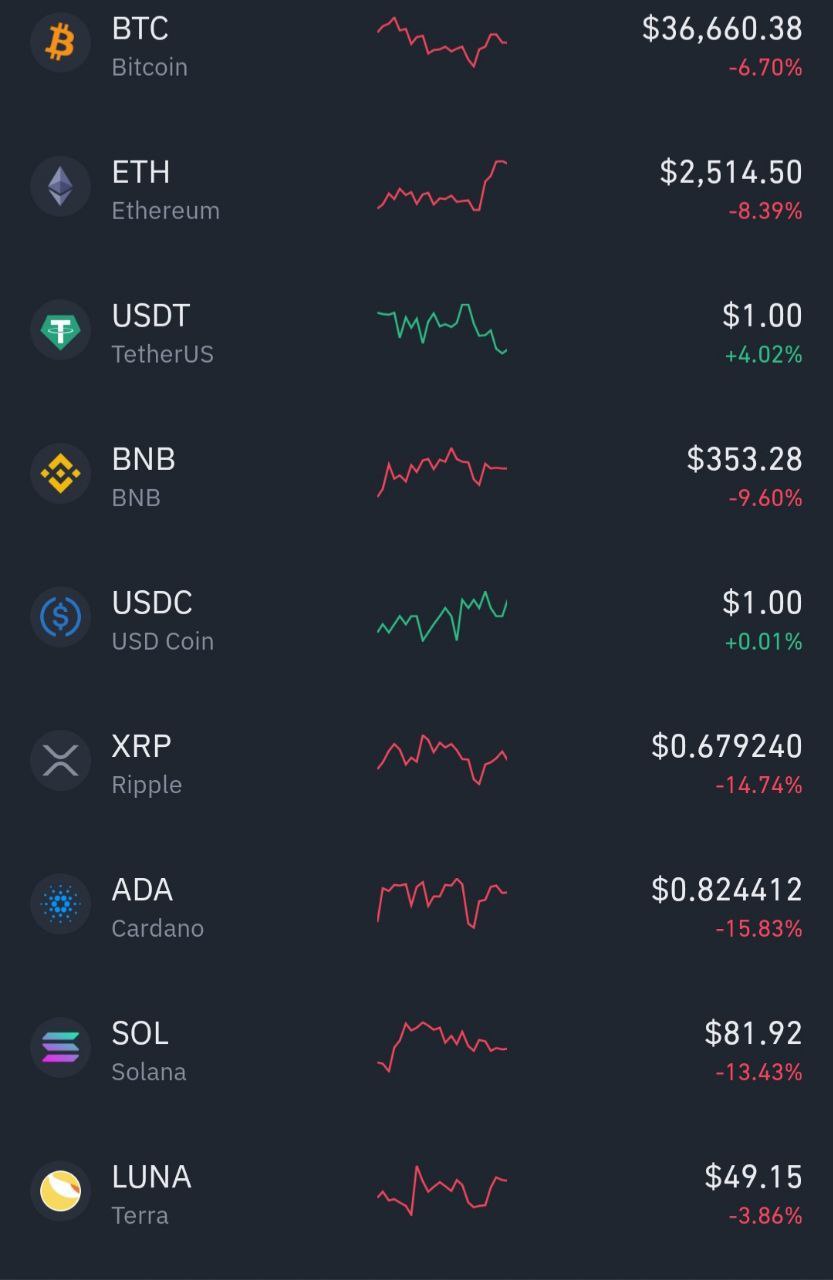
Task: Select the USDT TetherUS row
Action: tap(416, 332)
